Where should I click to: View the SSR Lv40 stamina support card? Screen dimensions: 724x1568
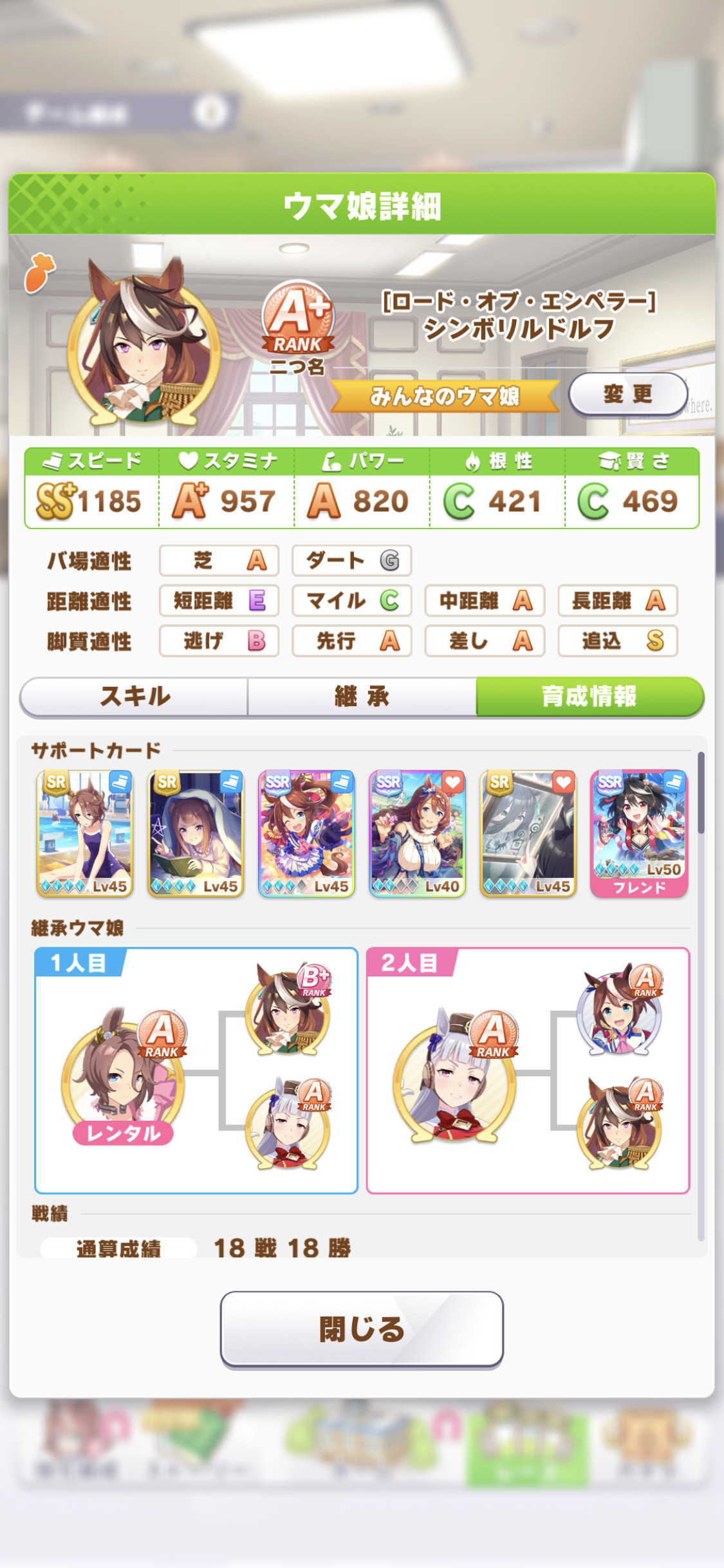(417, 834)
